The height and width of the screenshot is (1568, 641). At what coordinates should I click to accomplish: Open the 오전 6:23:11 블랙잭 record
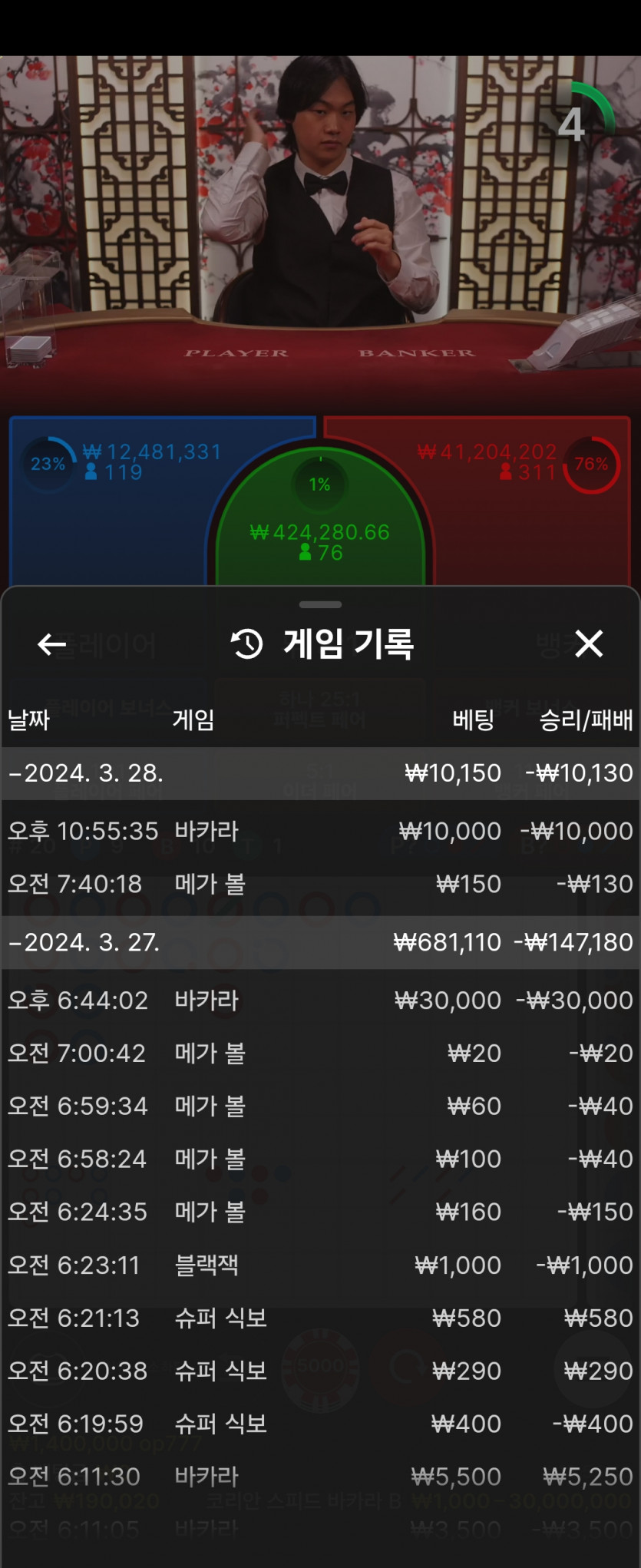[x=320, y=1265]
